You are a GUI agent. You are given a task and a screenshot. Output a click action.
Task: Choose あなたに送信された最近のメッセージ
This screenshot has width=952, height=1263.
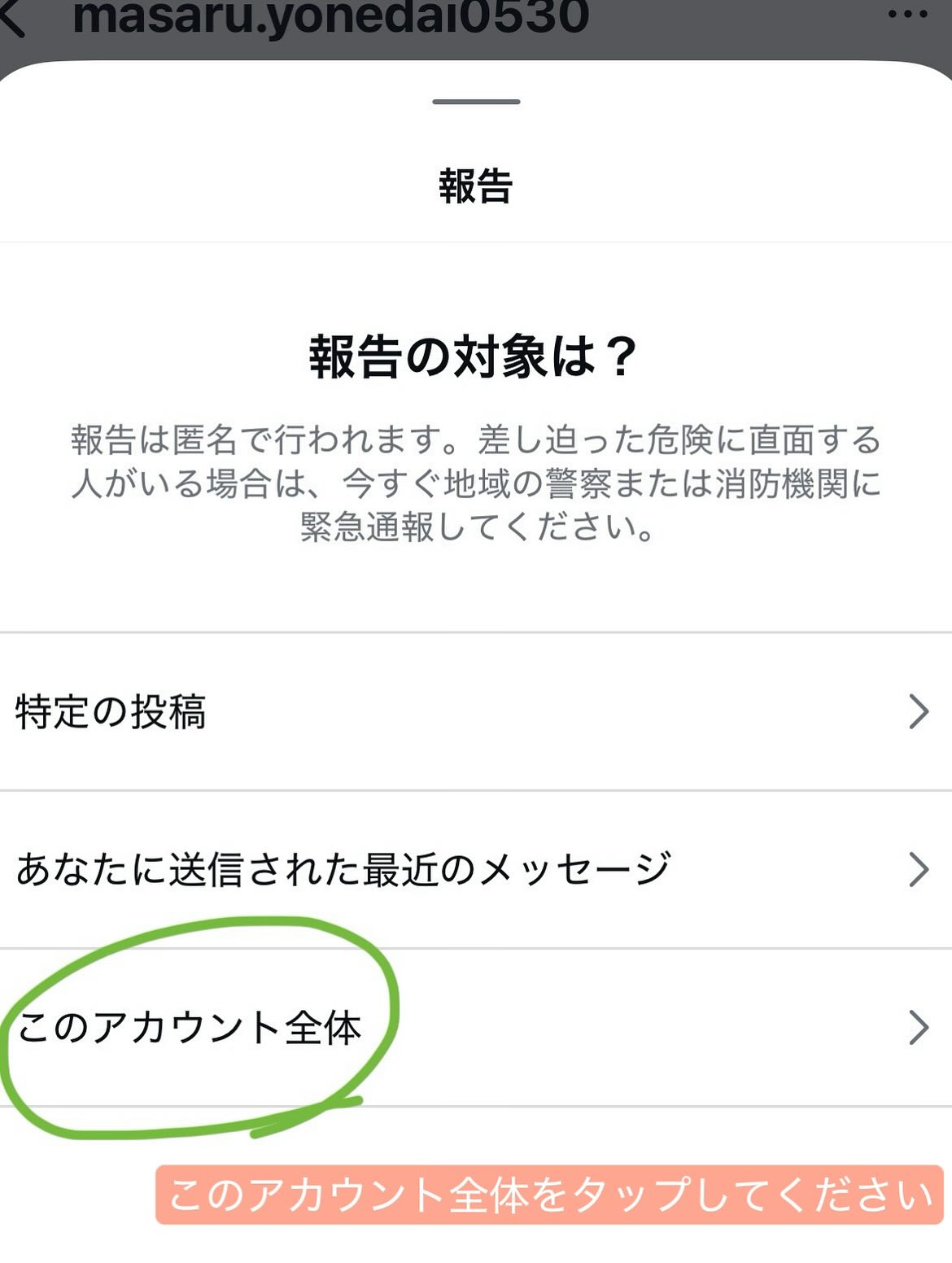click(475, 869)
